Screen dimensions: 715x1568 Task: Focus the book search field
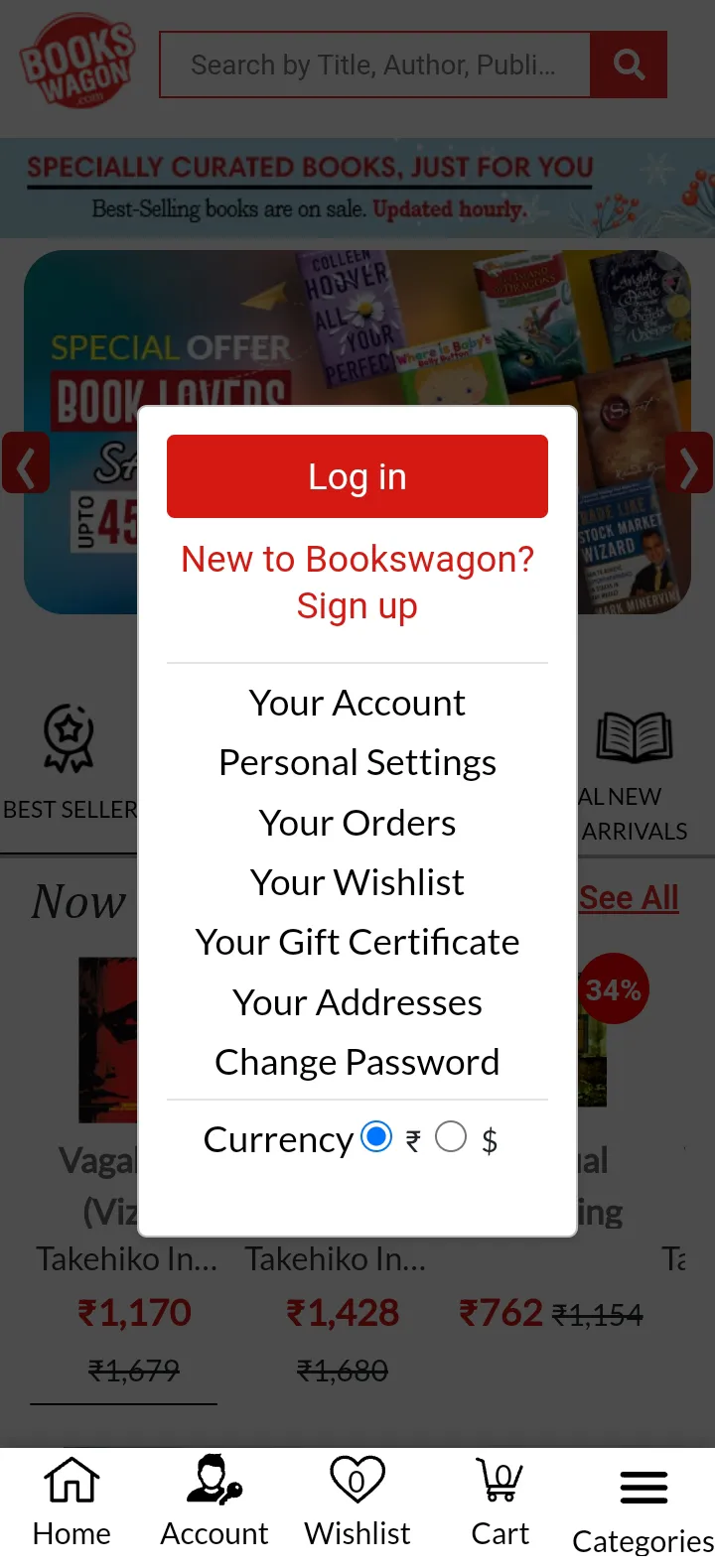[374, 65]
